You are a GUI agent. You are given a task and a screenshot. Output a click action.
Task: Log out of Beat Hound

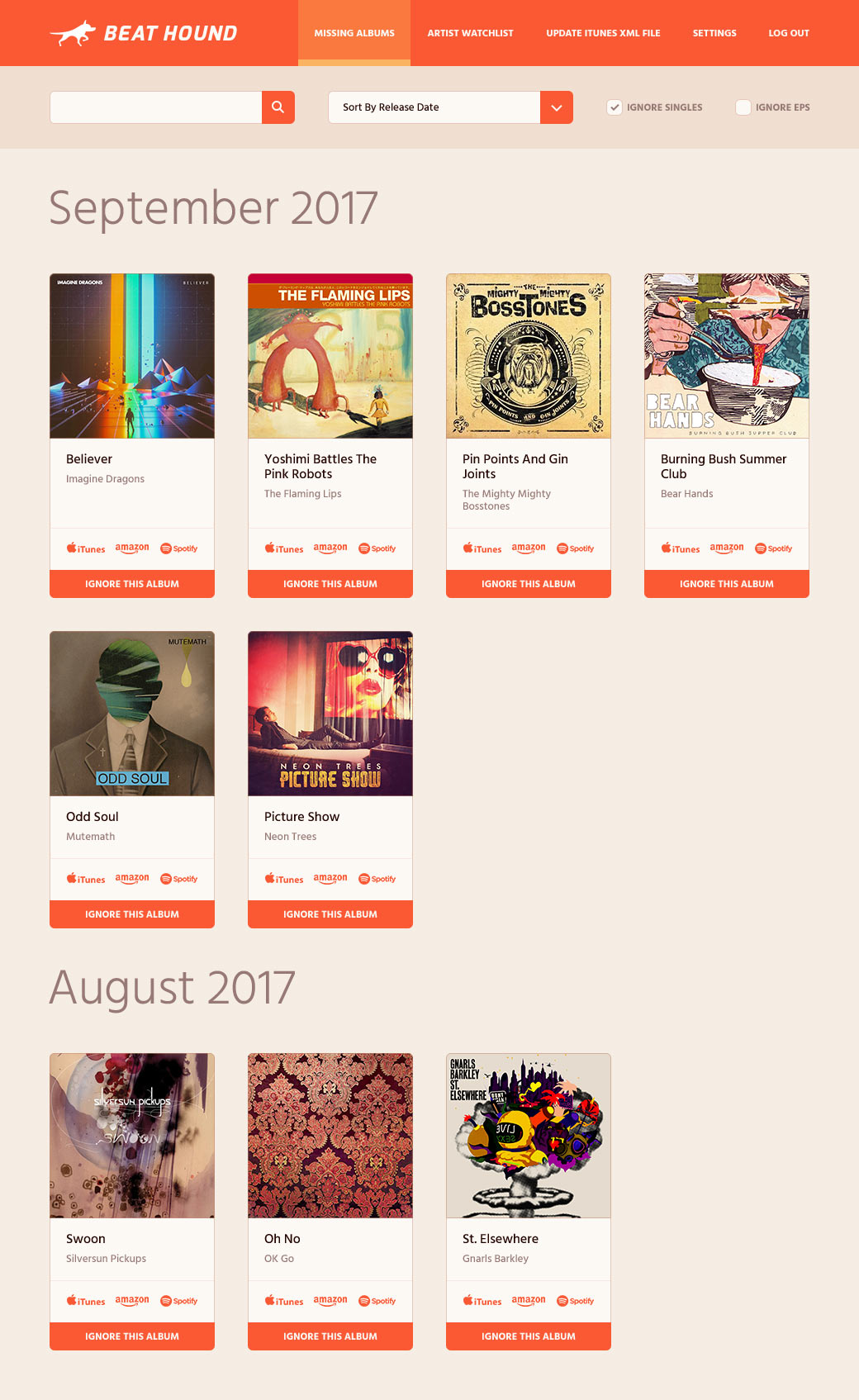click(x=789, y=33)
